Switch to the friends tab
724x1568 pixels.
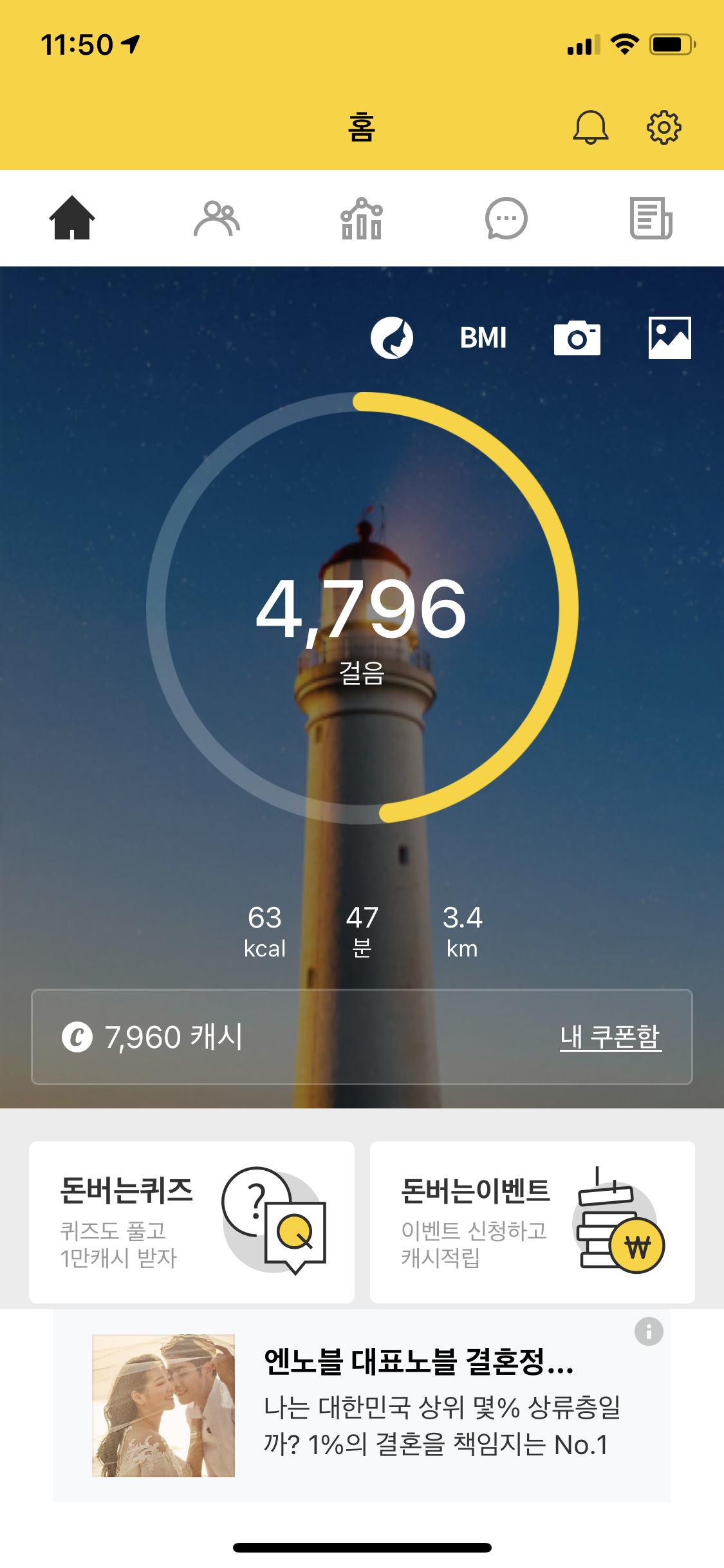coord(217,218)
